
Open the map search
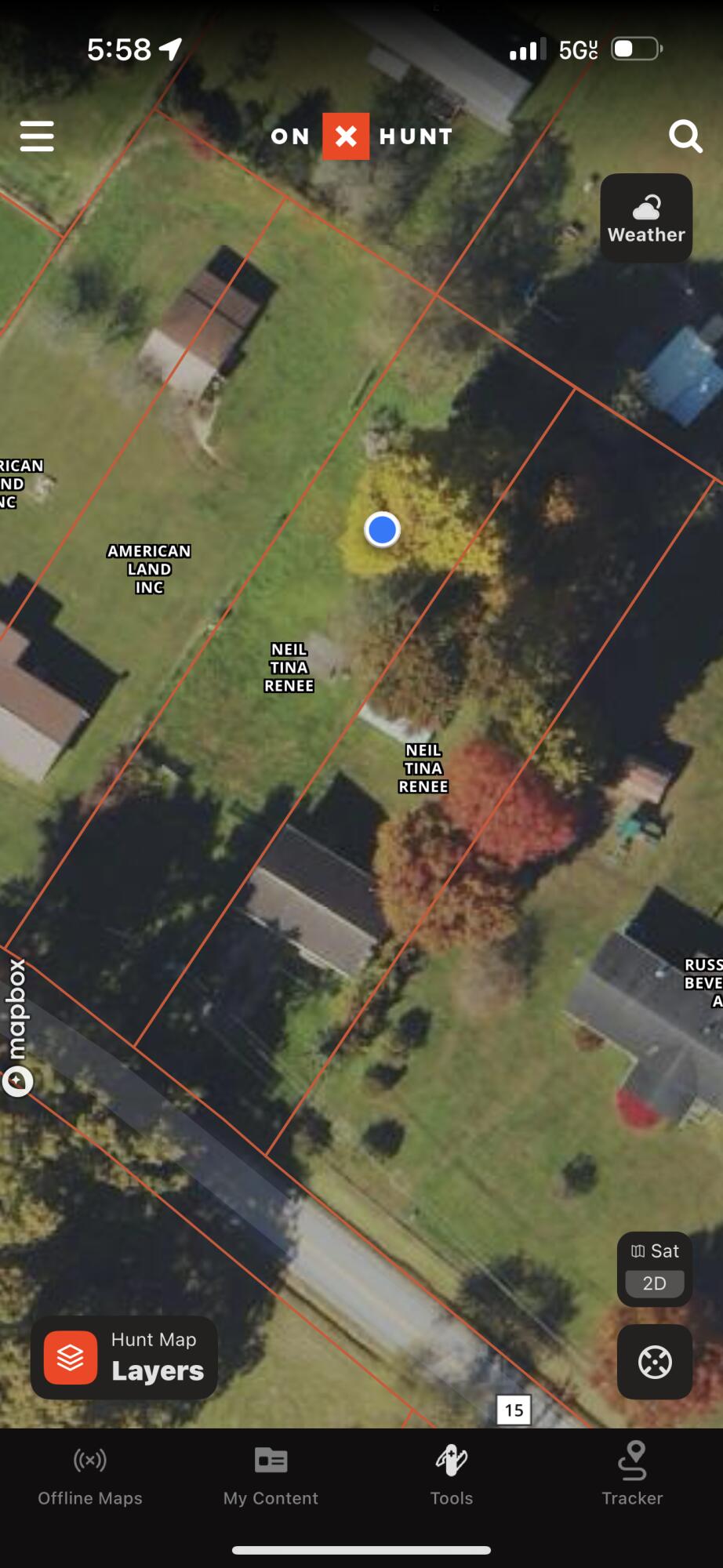[685, 136]
